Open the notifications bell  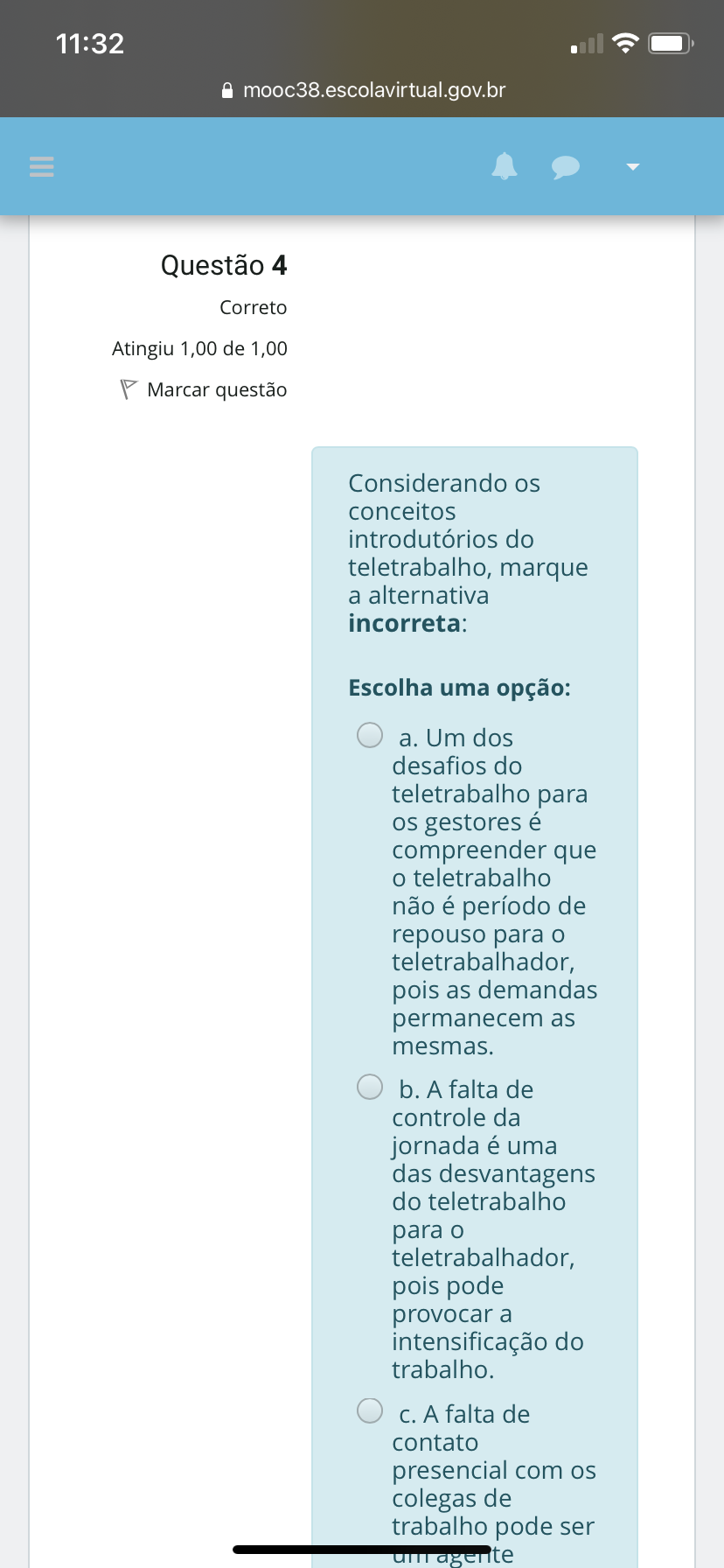click(x=505, y=166)
